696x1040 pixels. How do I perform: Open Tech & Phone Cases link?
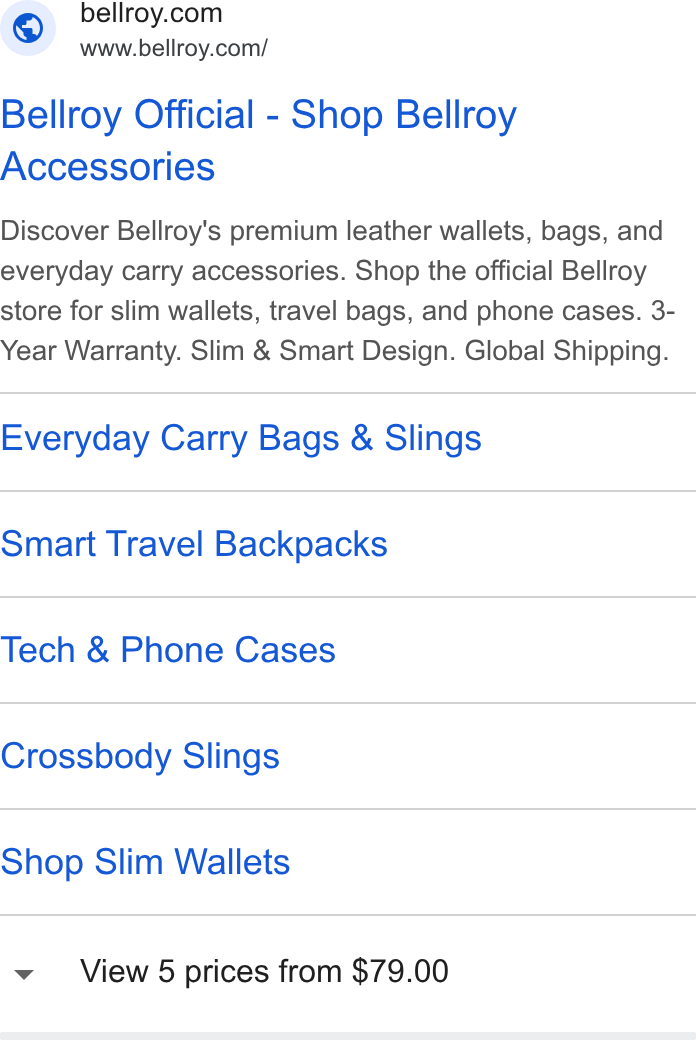(168, 650)
